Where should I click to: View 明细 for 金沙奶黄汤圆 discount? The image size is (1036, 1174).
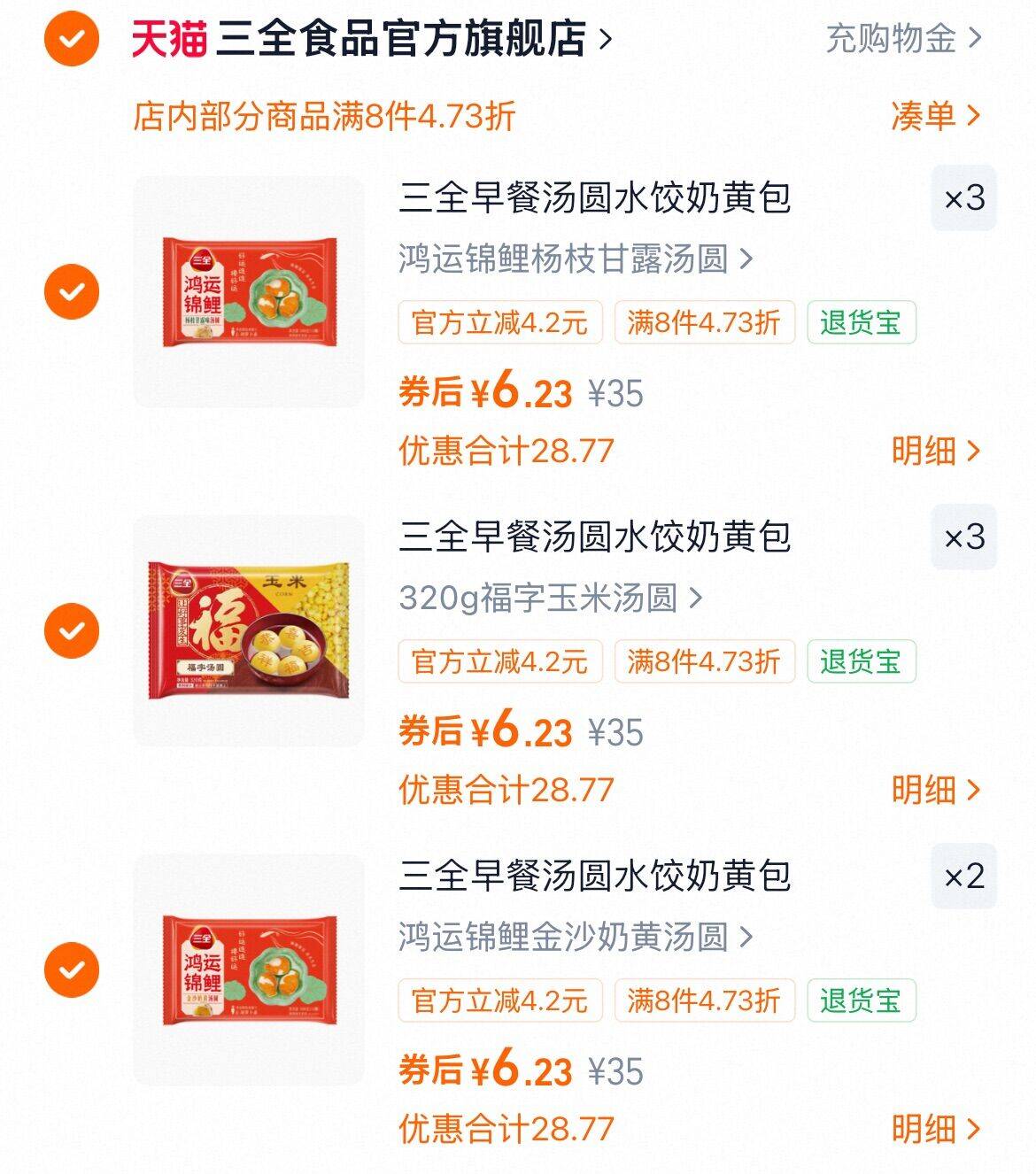[x=935, y=1129]
